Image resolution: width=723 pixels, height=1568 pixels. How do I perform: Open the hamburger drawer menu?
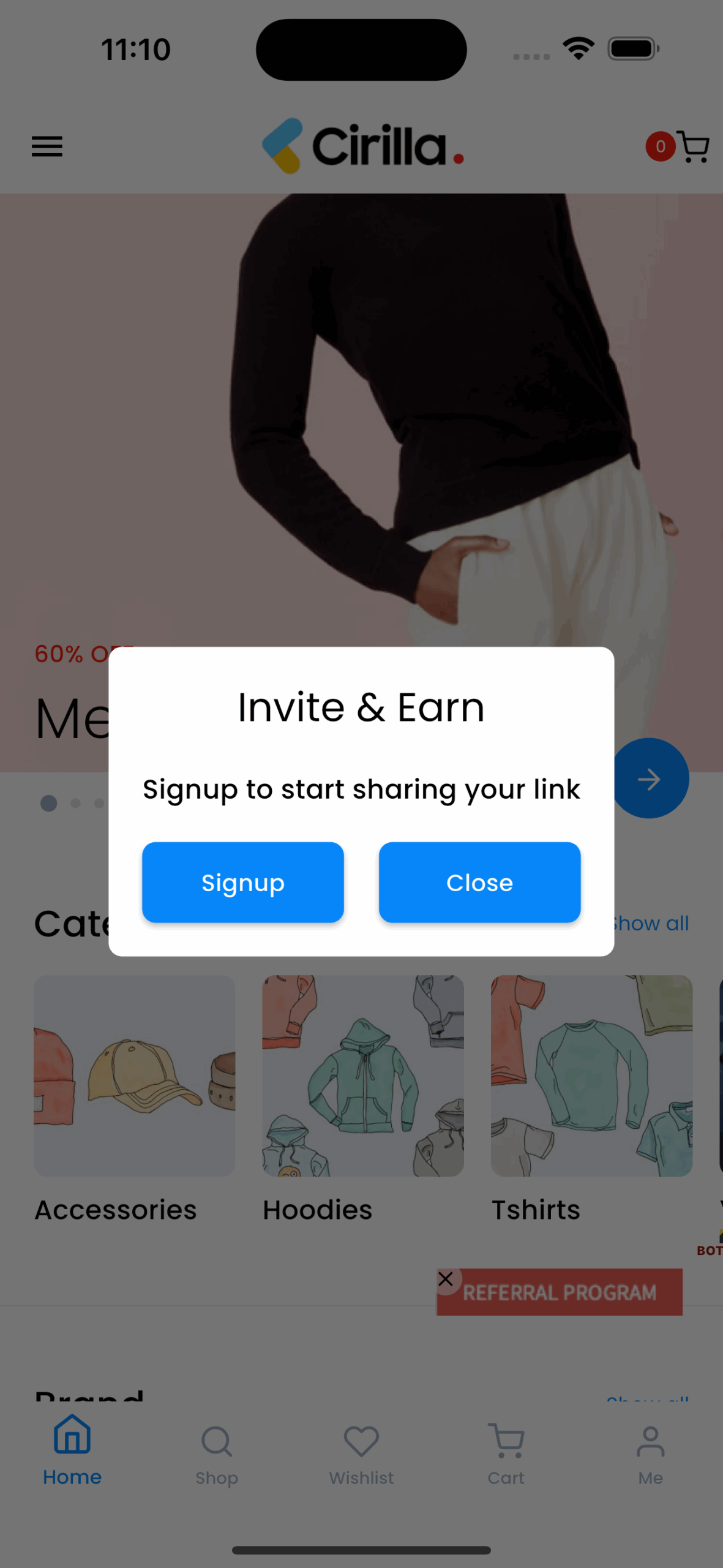(47, 146)
